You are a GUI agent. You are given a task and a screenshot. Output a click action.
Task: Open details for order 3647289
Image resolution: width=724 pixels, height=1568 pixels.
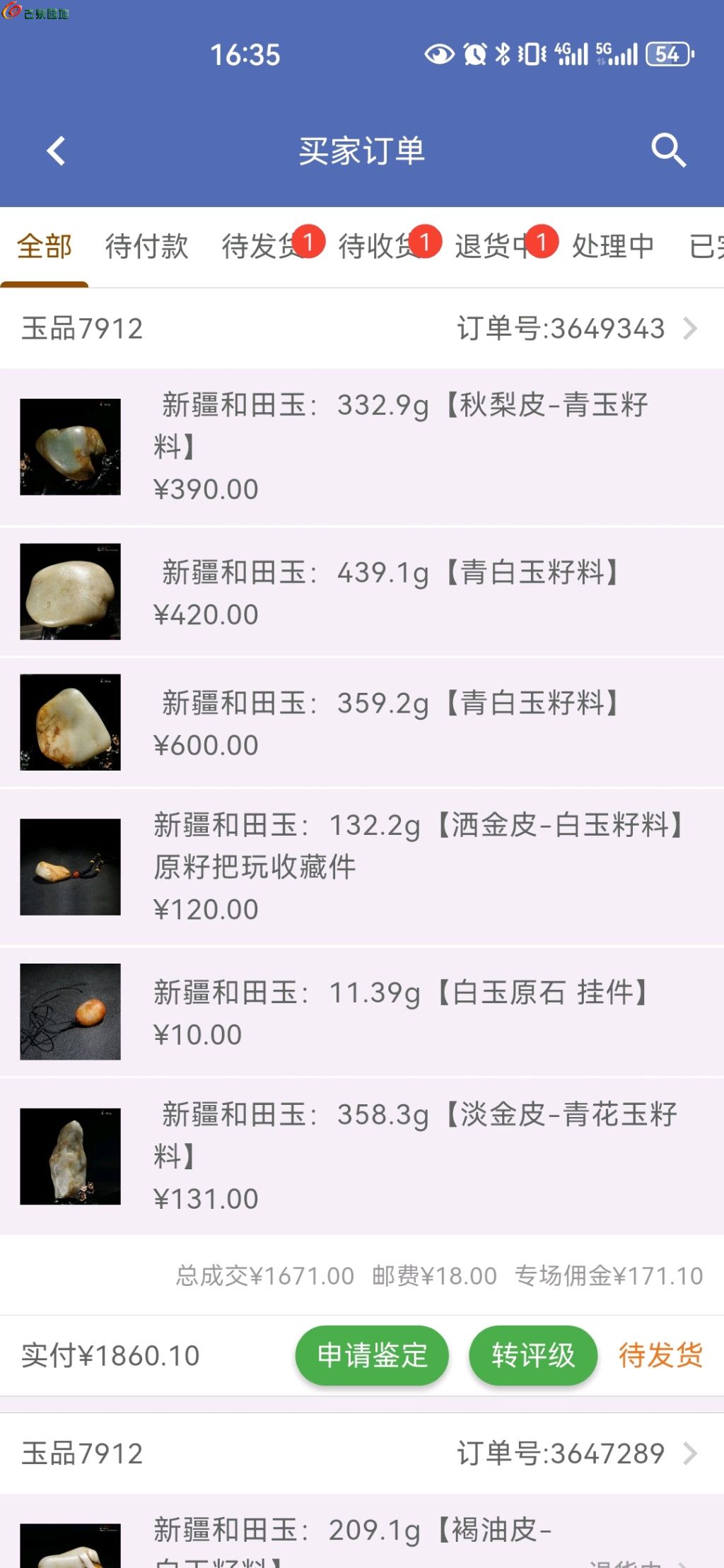coord(576,1454)
